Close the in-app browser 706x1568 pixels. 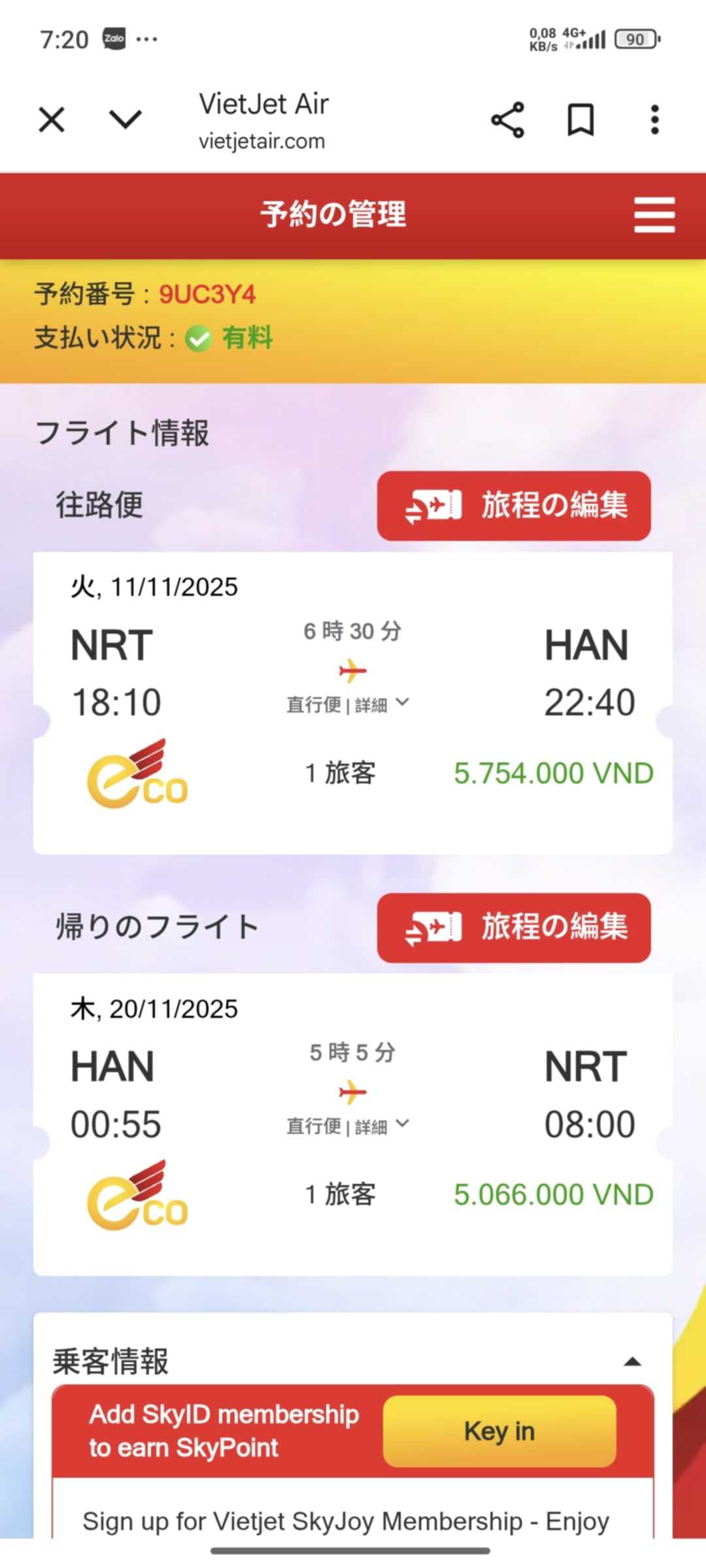(x=52, y=120)
